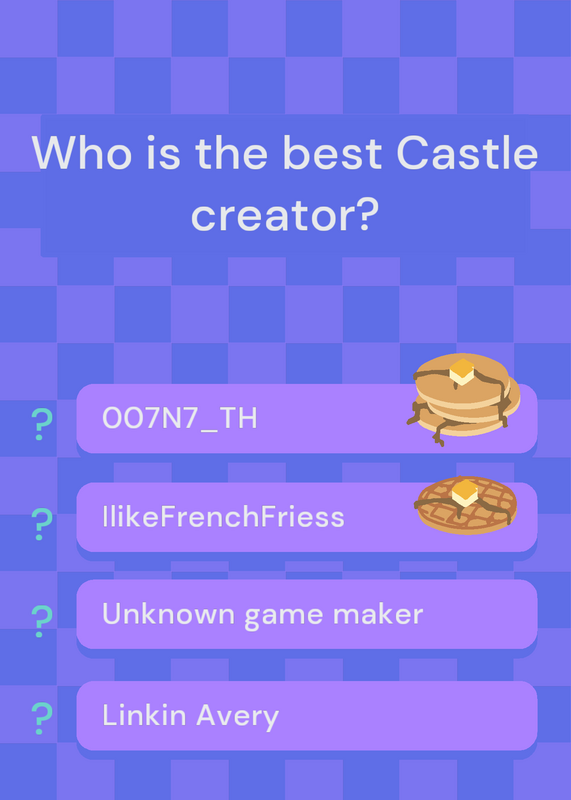Select Unknown game maker option
The width and height of the screenshot is (571, 800).
pos(307,614)
